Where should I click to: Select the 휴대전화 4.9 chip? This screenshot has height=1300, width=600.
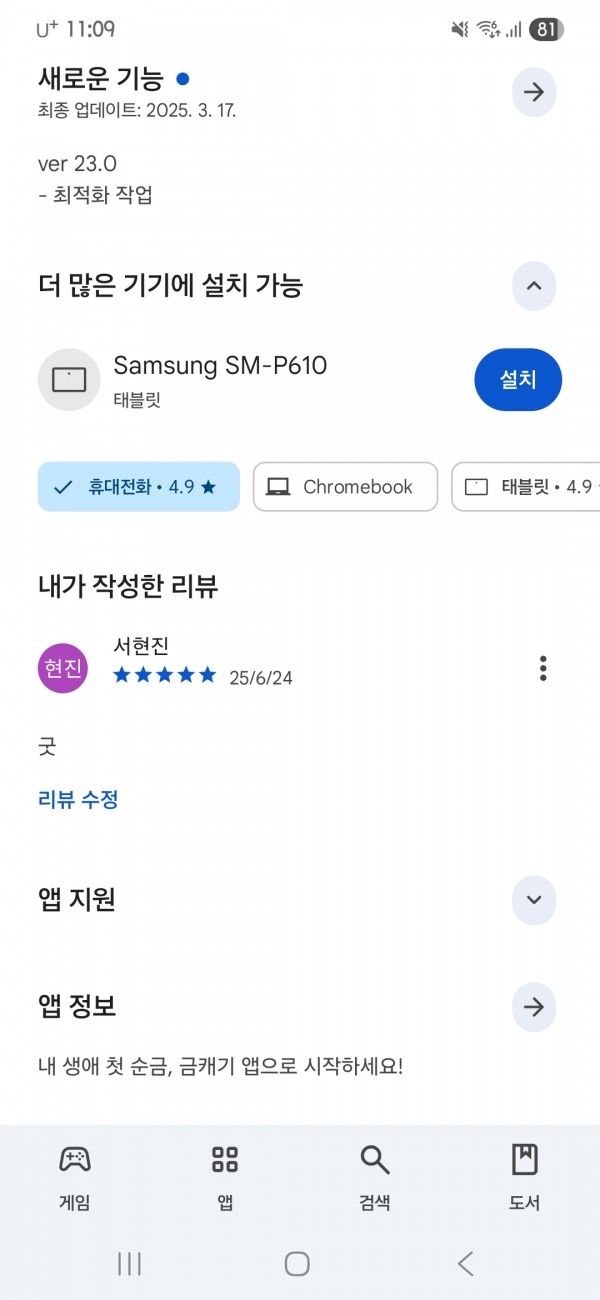click(x=139, y=487)
